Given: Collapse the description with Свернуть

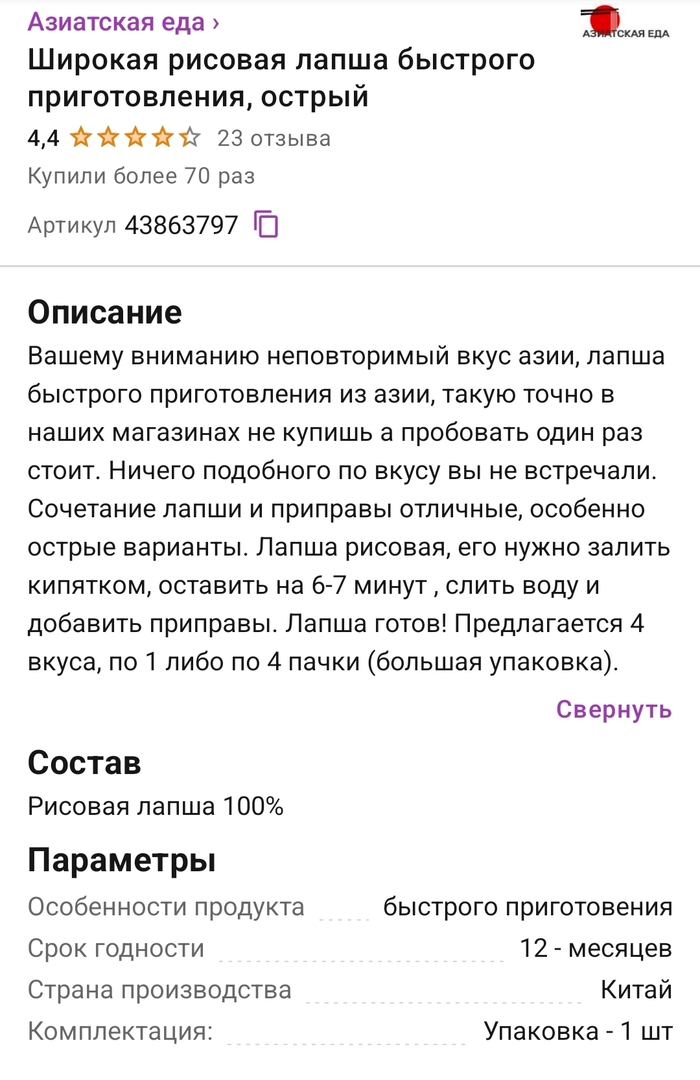Looking at the screenshot, I should [613, 709].
